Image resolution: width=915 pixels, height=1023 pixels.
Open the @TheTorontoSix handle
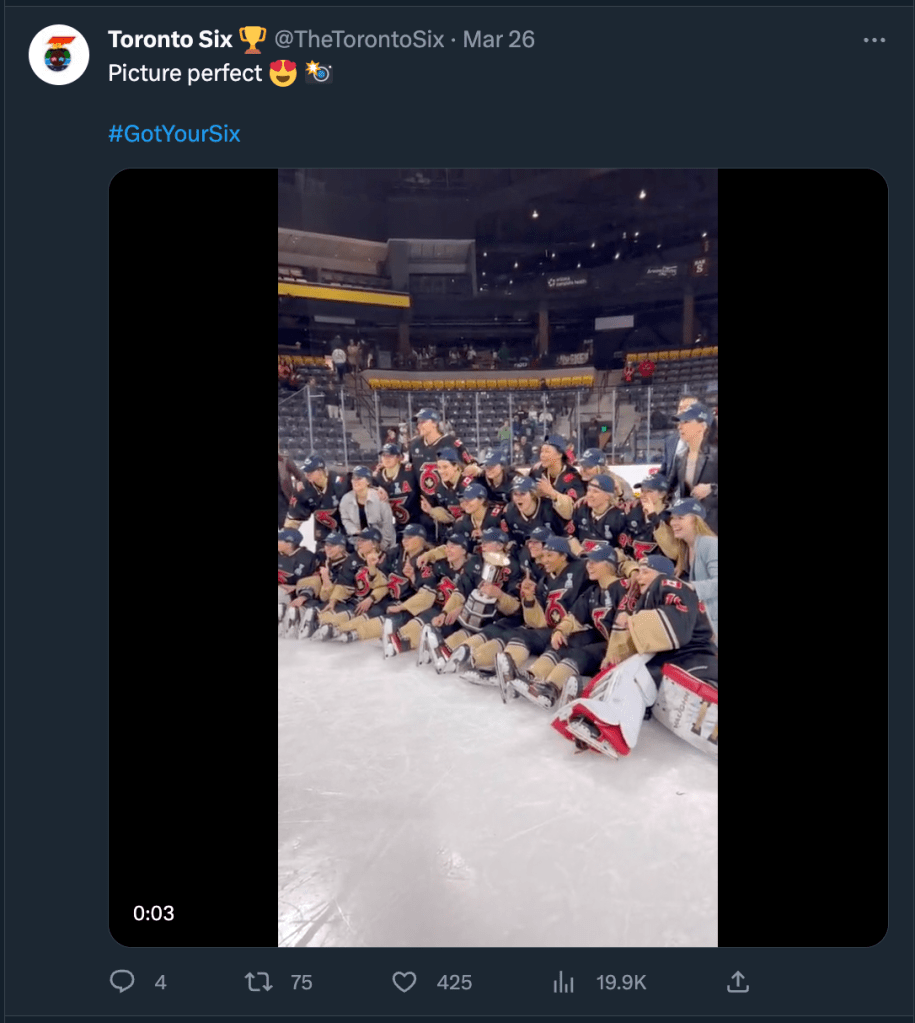358,40
